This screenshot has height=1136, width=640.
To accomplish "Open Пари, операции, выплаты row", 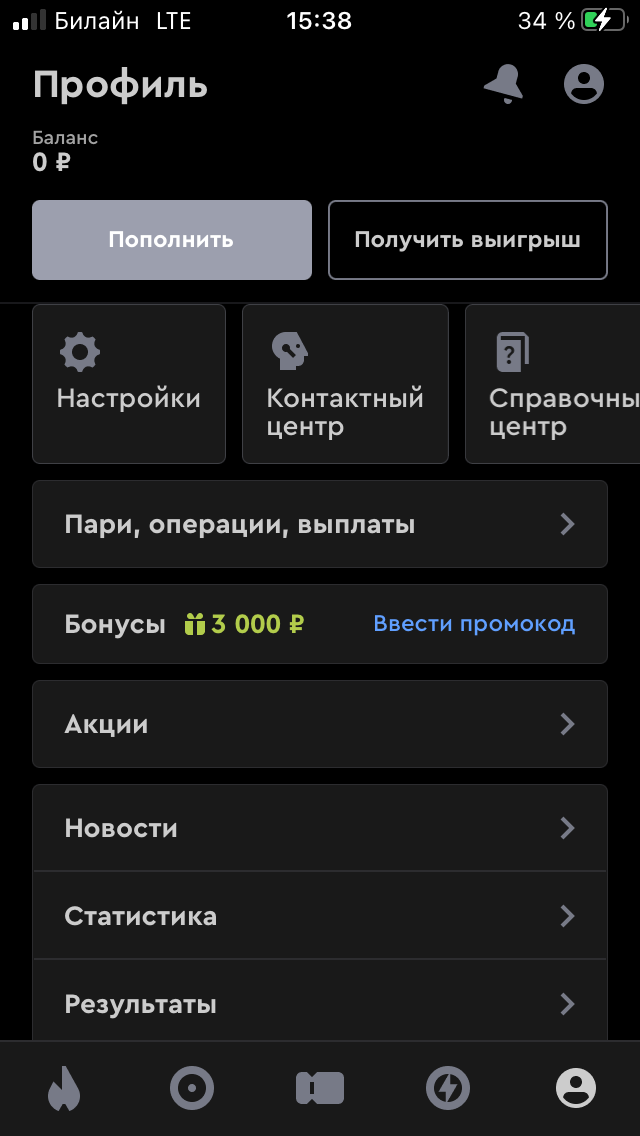I will click(320, 524).
